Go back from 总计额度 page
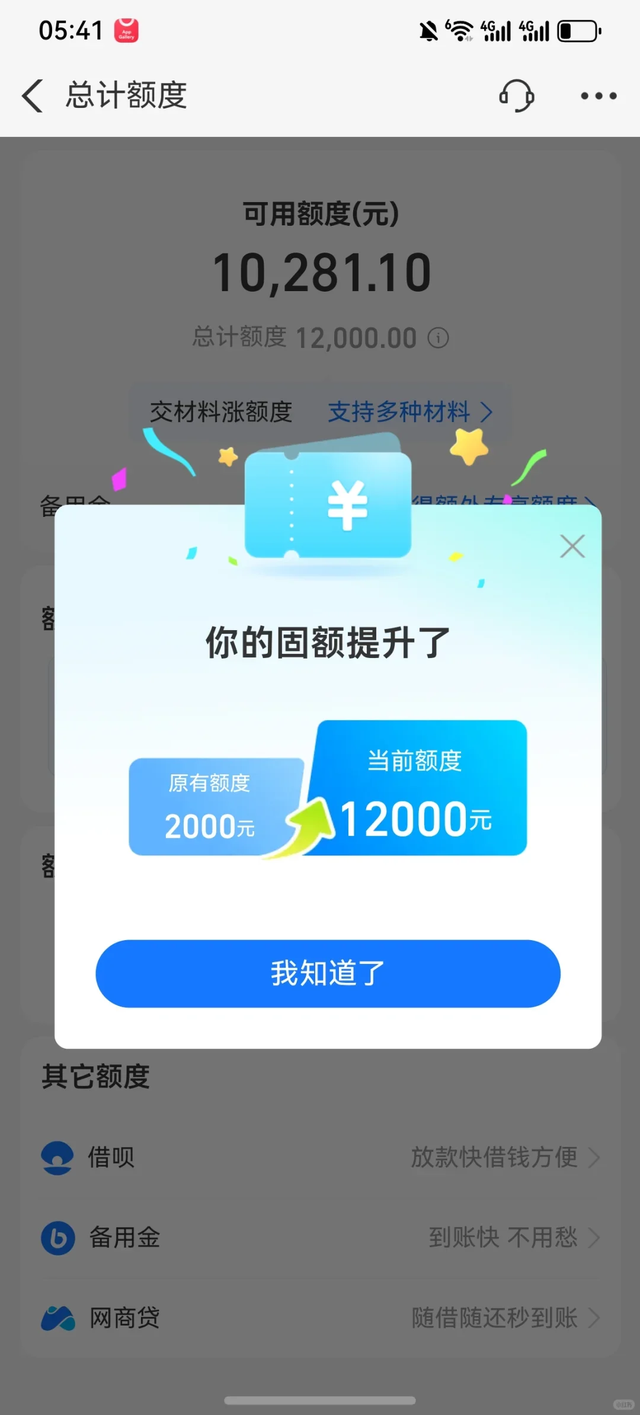This screenshot has width=640, height=1415. coord(33,96)
